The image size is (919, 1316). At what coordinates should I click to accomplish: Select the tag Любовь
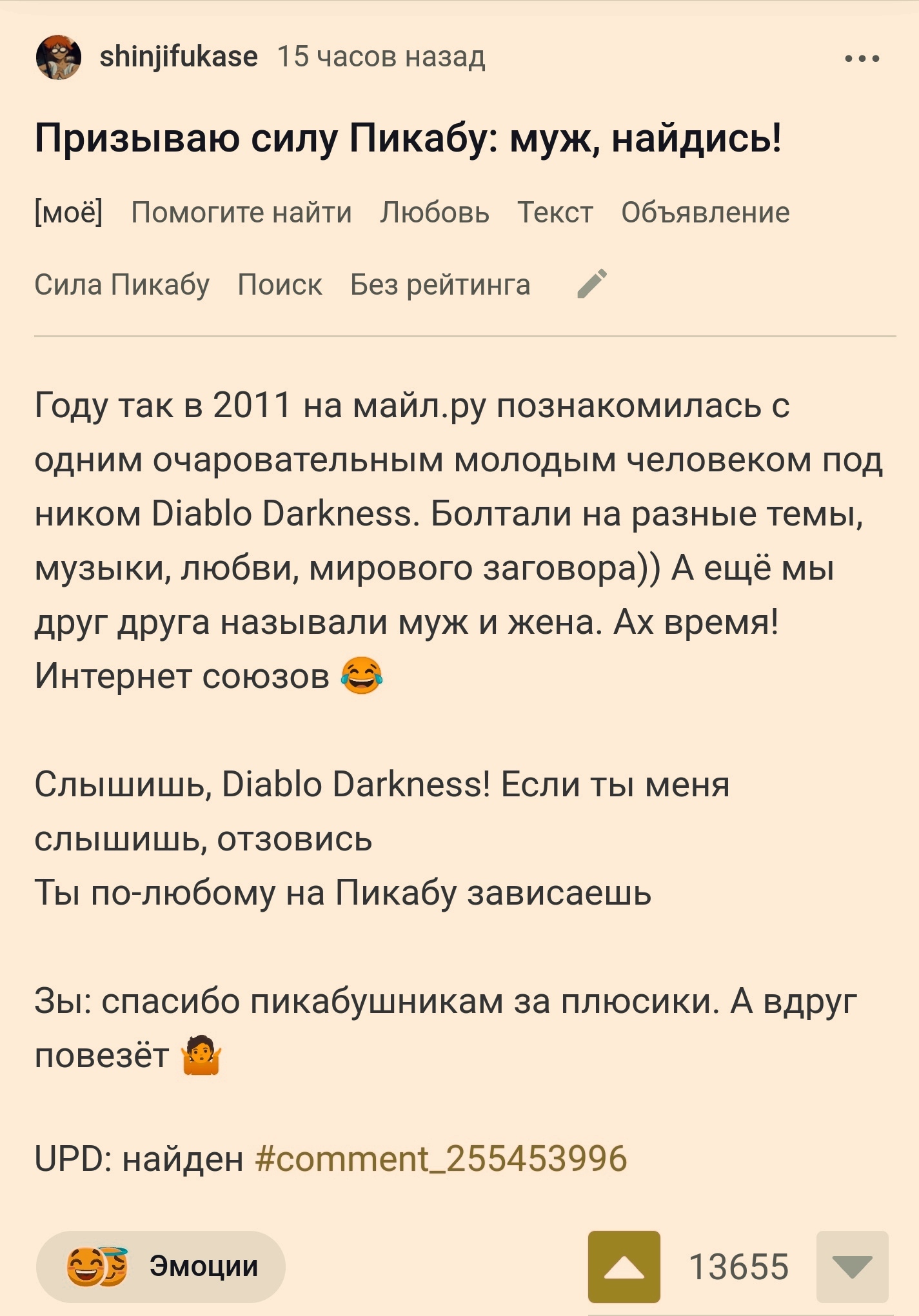pyautogui.click(x=434, y=212)
